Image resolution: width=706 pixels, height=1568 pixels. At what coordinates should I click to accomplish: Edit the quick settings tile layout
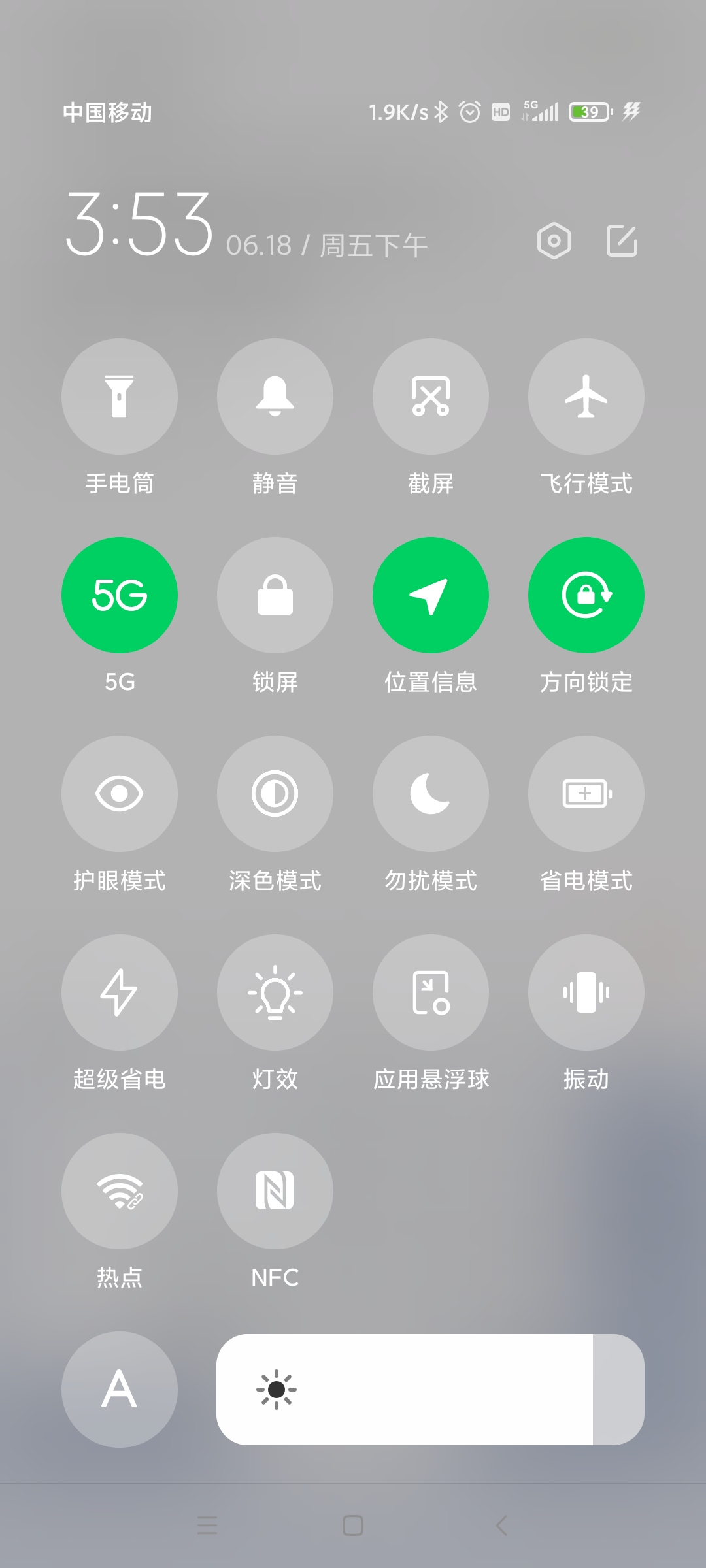(x=622, y=241)
